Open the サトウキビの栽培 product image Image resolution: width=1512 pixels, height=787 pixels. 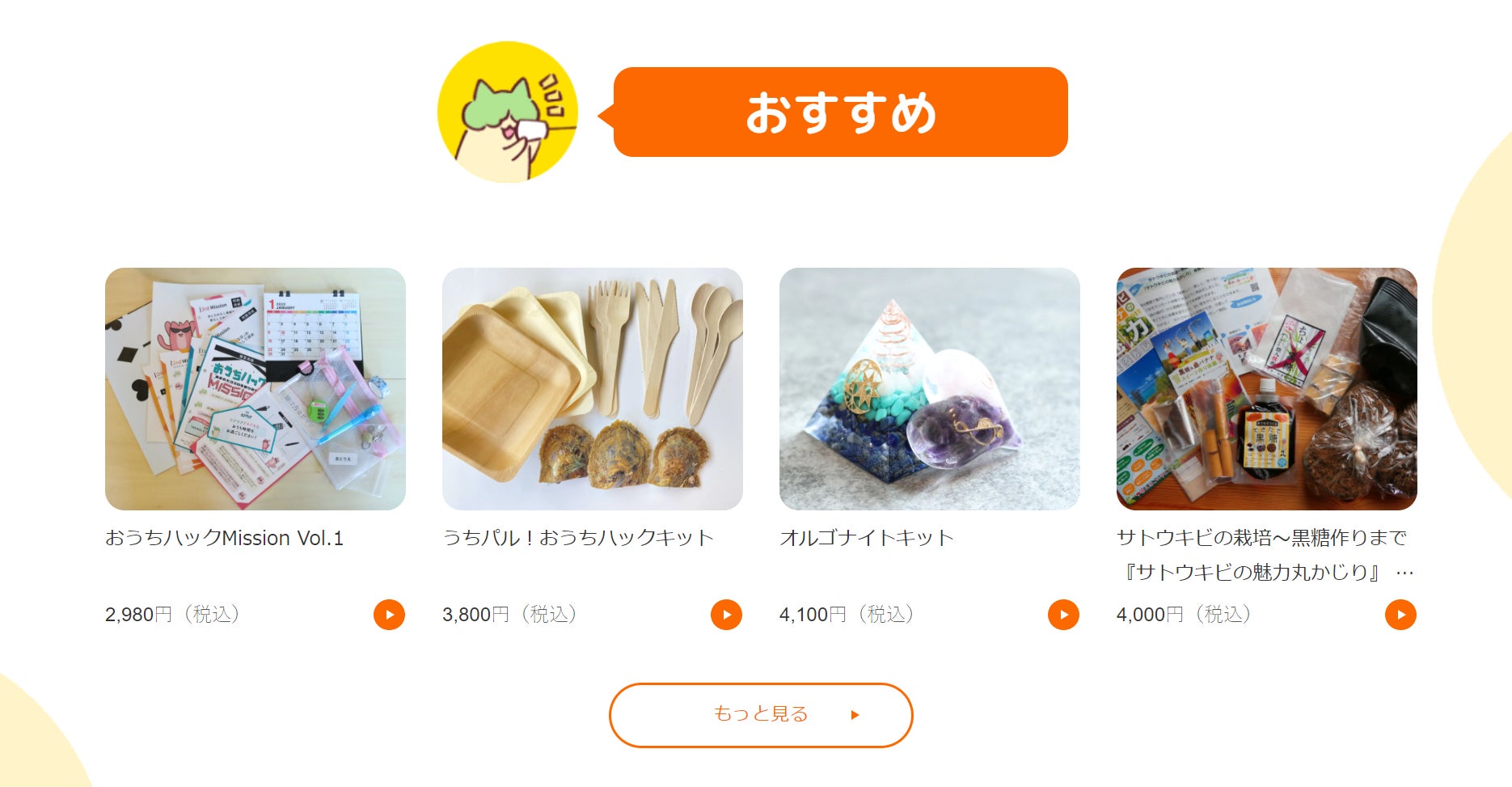click(x=1266, y=388)
